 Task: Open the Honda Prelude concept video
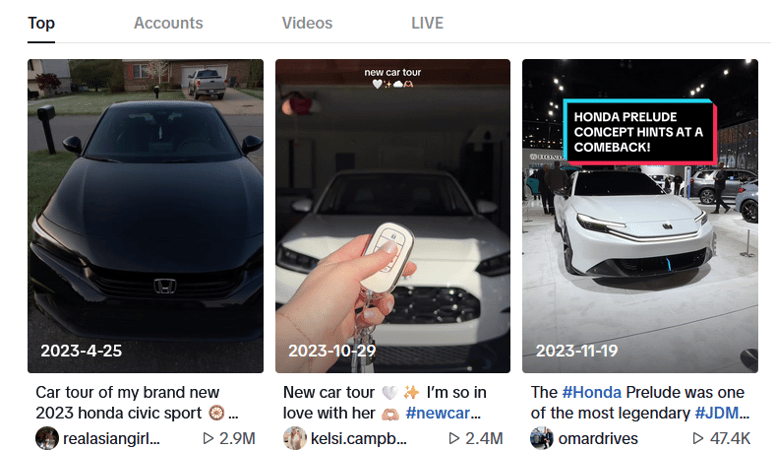(x=639, y=215)
